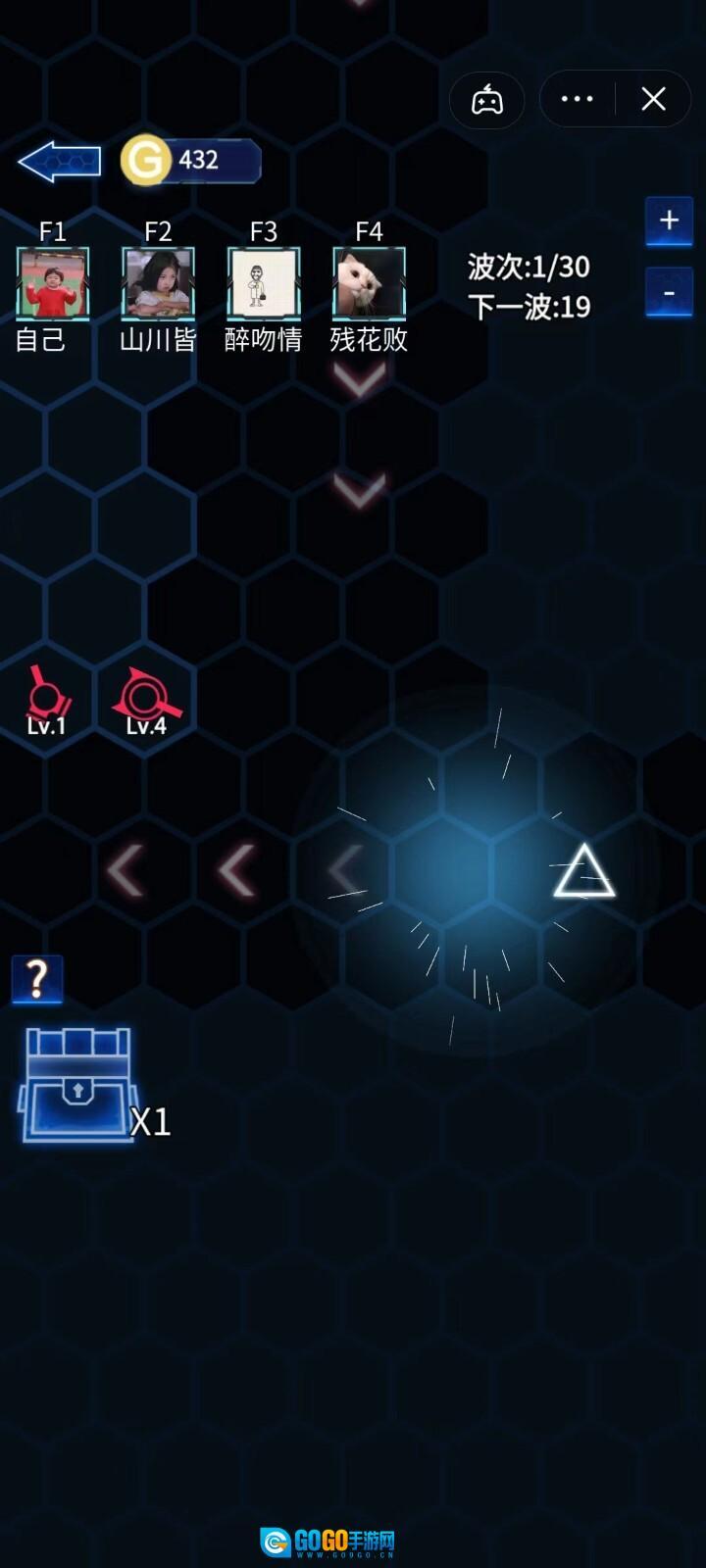Open the three-dot more options
This screenshot has width=706, height=1568.
coord(577,99)
